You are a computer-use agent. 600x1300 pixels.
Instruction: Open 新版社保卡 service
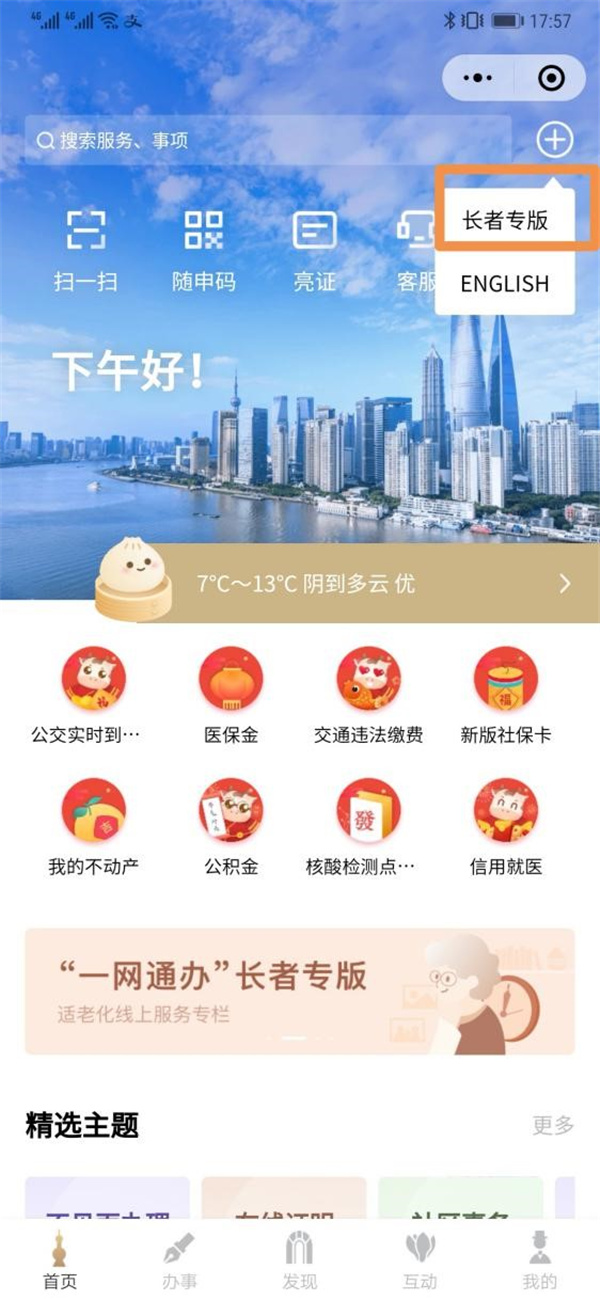click(x=505, y=696)
